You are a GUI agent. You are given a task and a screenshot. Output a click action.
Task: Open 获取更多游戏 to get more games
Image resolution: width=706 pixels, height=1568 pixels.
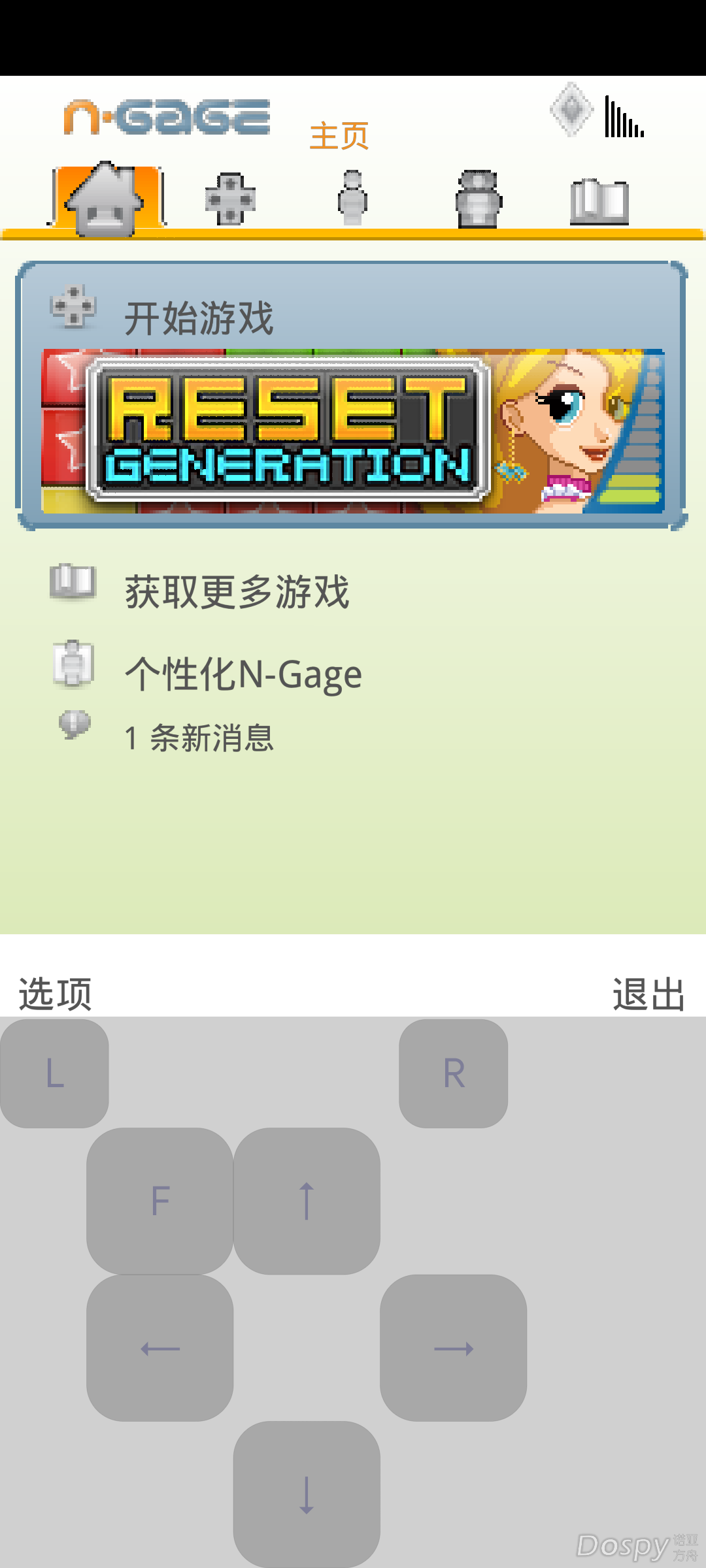click(x=237, y=592)
